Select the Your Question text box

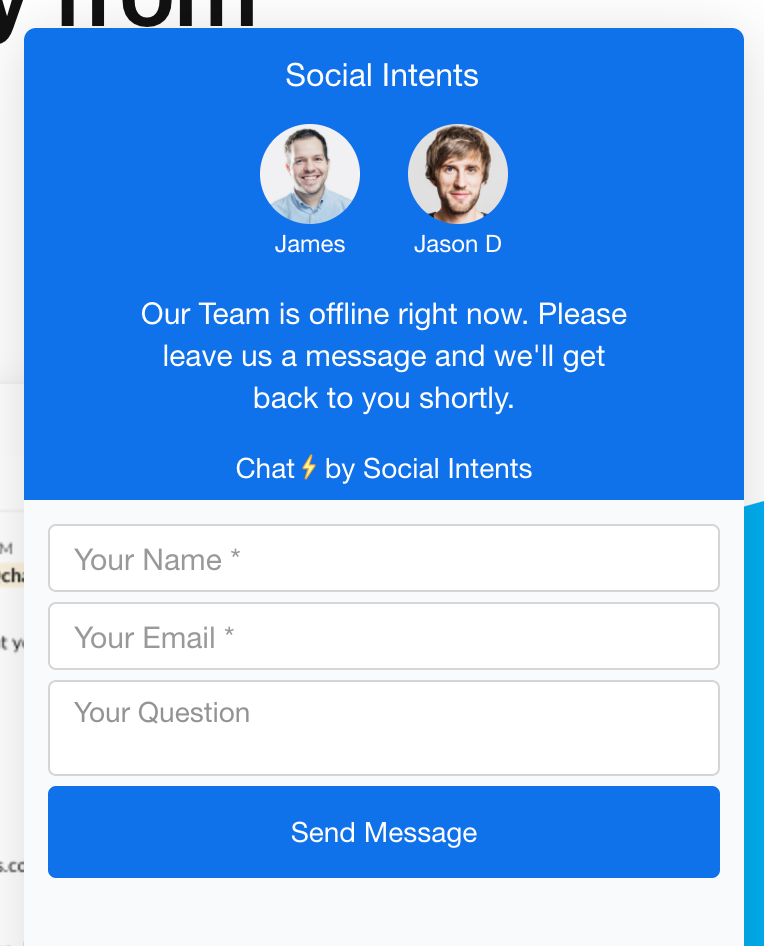pyautogui.click(x=384, y=728)
